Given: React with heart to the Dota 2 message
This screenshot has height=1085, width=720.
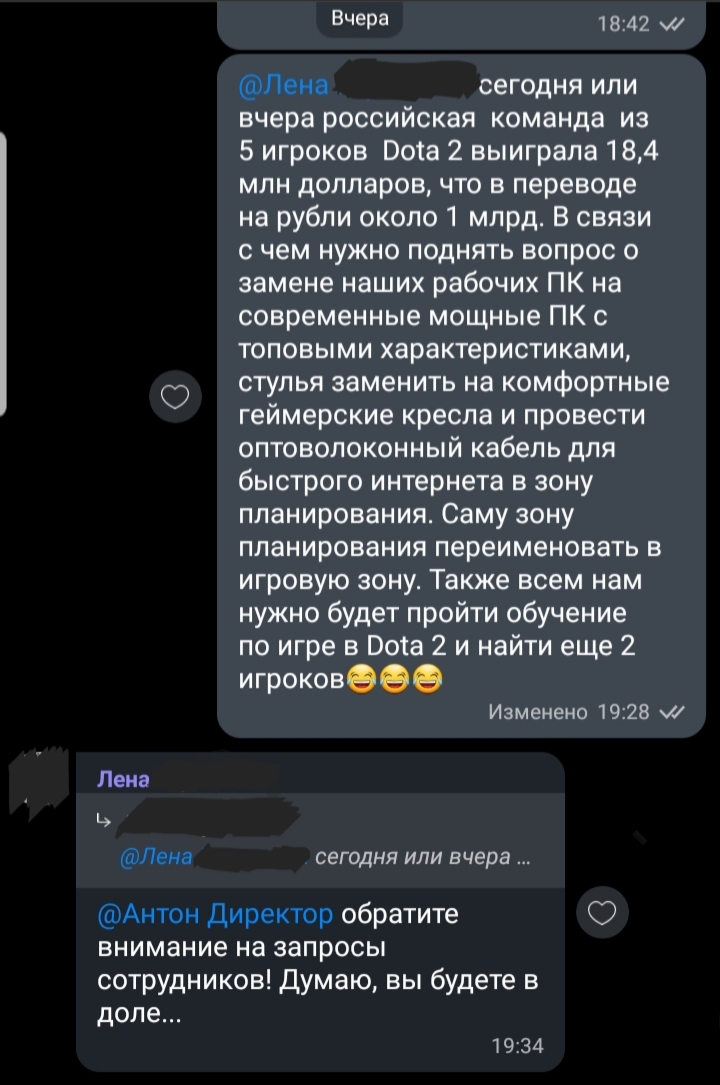Looking at the screenshot, I should [175, 398].
